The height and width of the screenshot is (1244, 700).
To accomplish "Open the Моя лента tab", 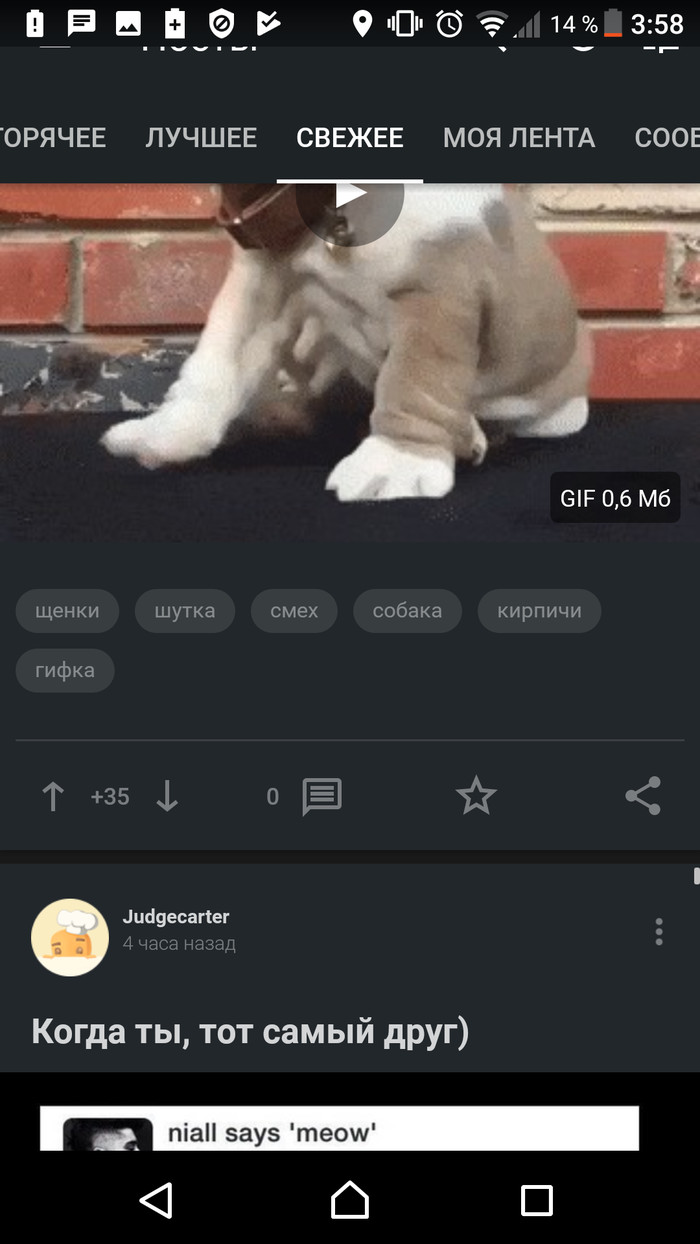I will pos(519,138).
